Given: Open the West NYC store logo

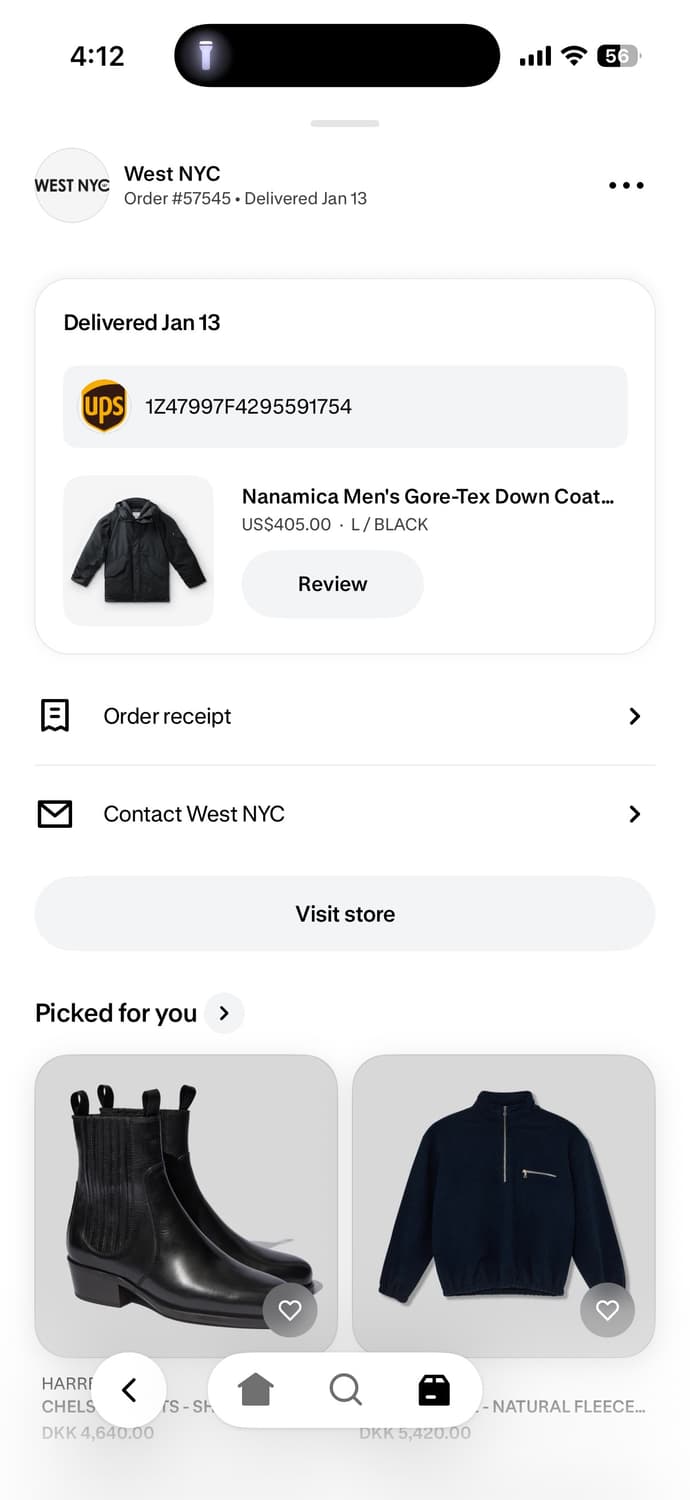Looking at the screenshot, I should click(x=72, y=185).
